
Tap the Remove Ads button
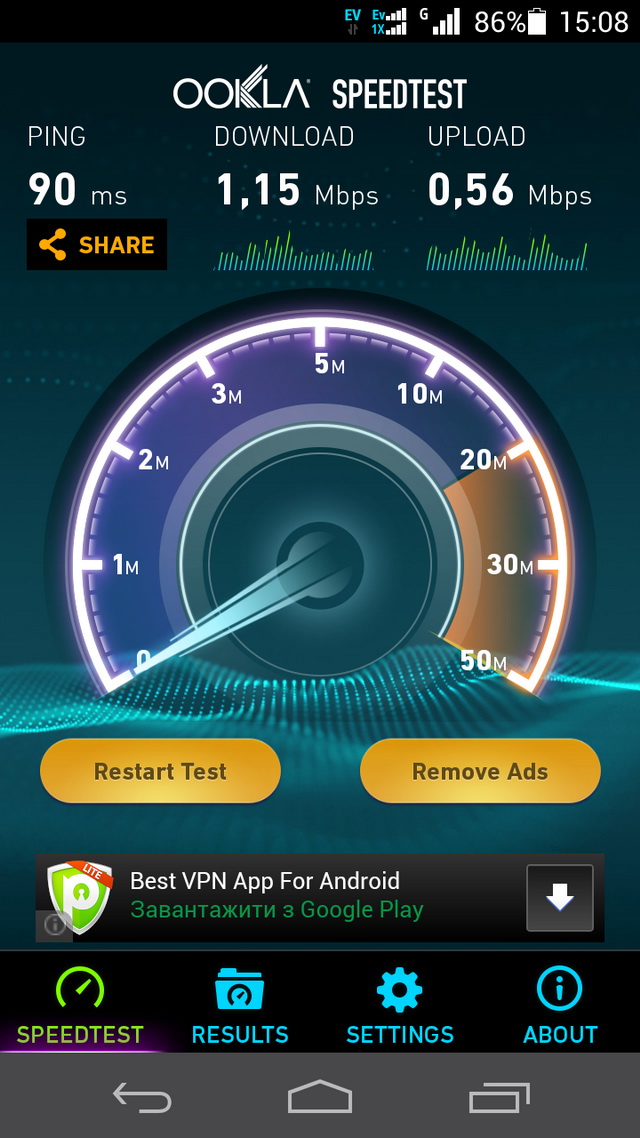[480, 771]
